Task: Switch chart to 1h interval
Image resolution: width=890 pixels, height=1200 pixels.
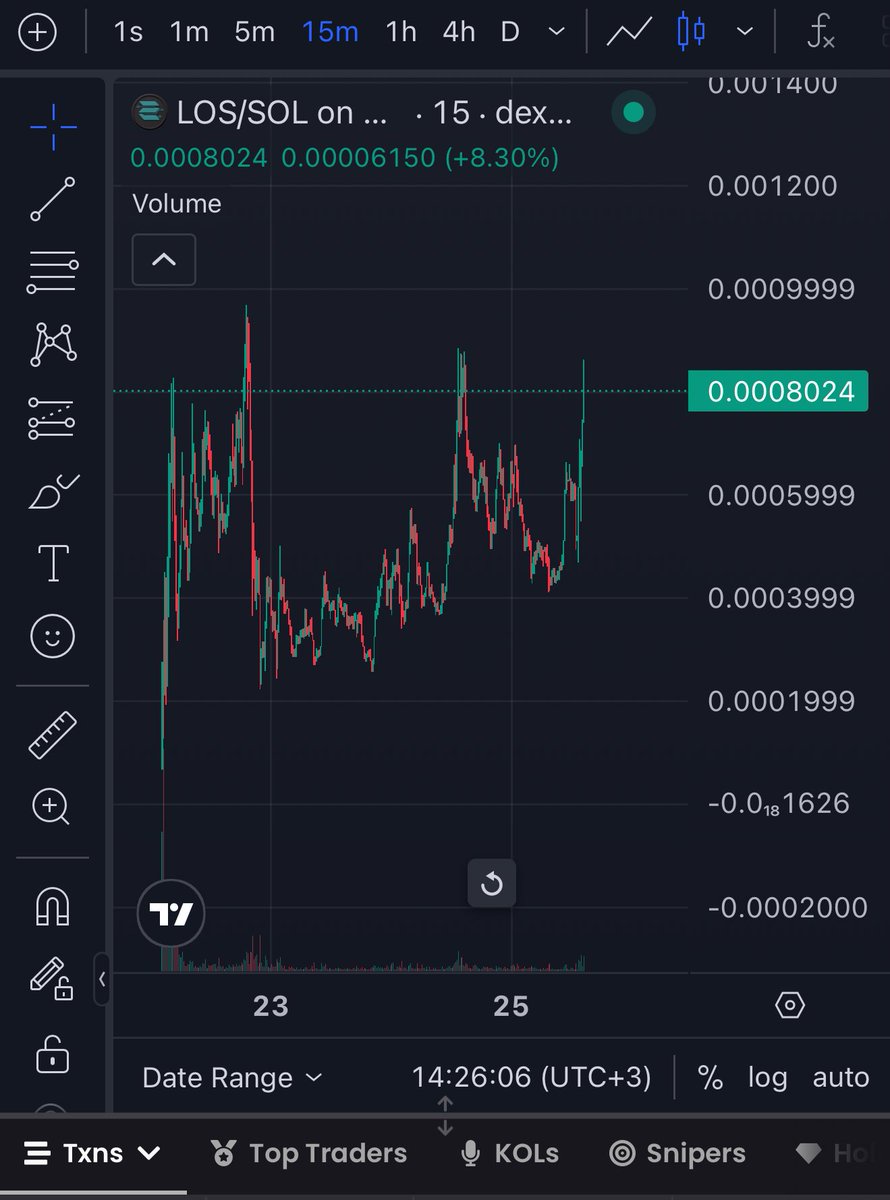Action: pyautogui.click(x=400, y=32)
